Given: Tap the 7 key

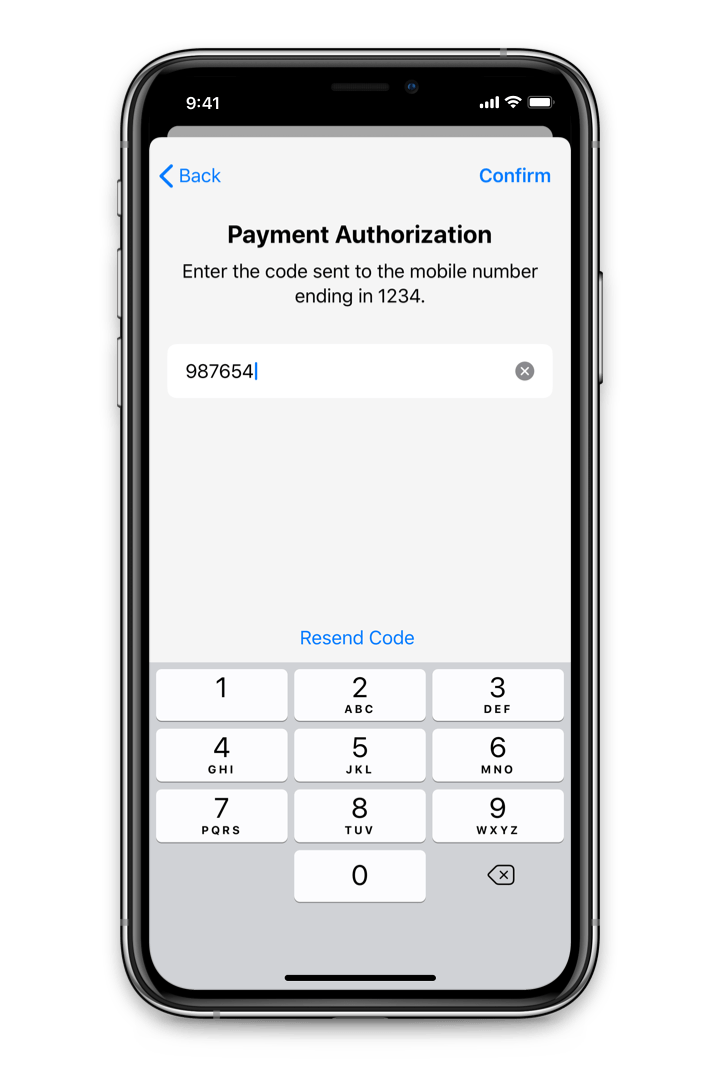Looking at the screenshot, I should [221, 815].
